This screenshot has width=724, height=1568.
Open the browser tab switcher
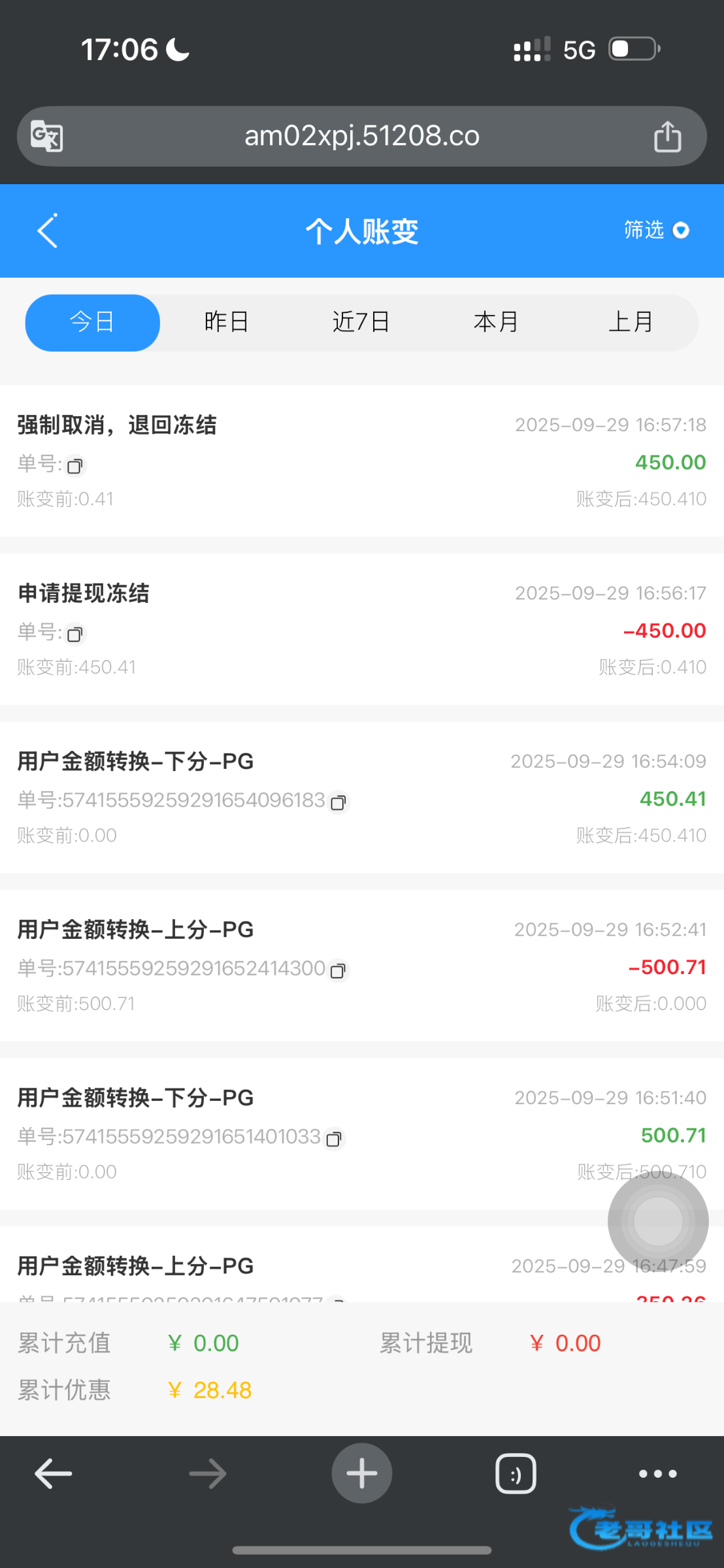coord(516,1474)
